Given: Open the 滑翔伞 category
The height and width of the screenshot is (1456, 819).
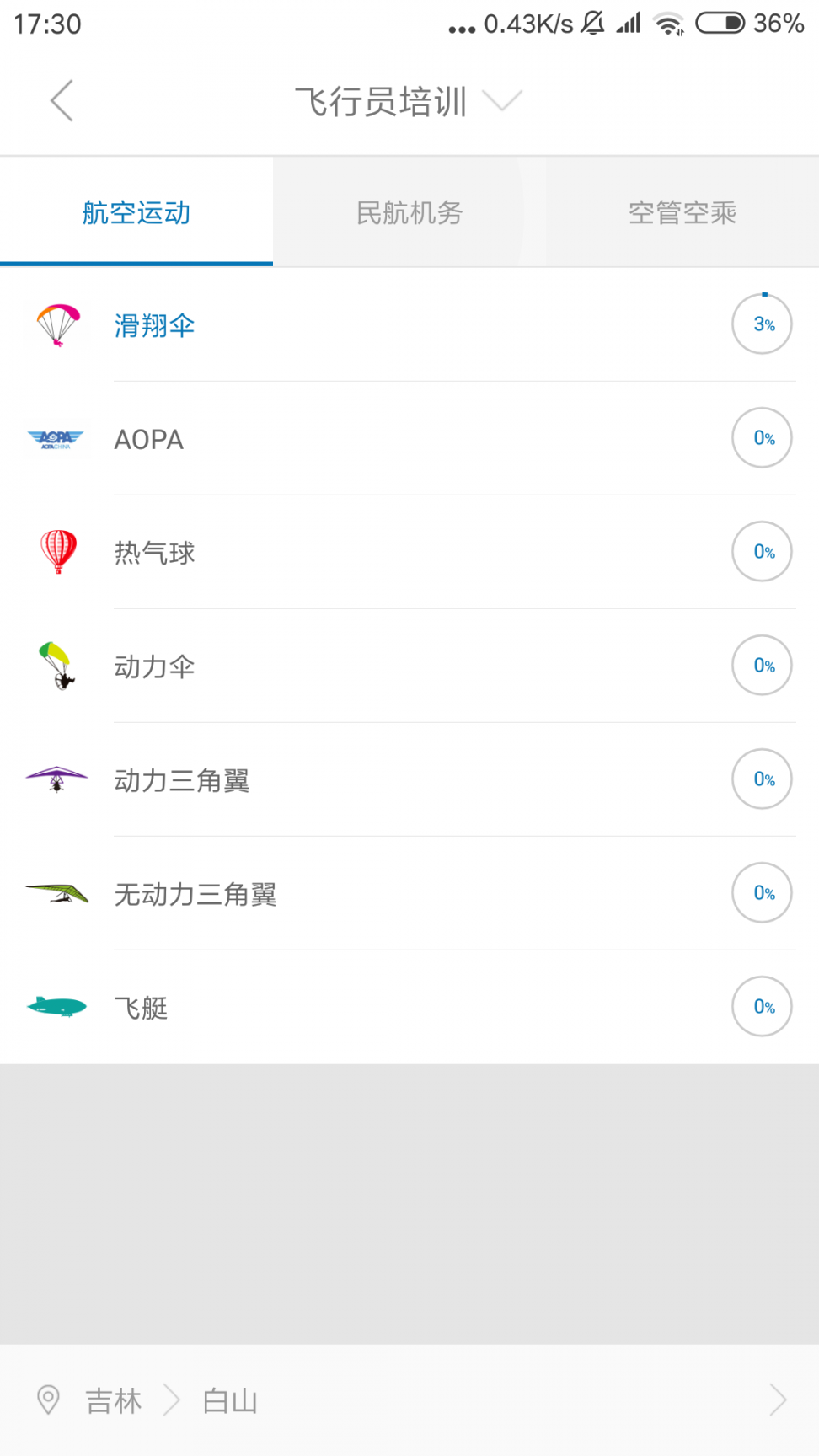Looking at the screenshot, I should (155, 325).
